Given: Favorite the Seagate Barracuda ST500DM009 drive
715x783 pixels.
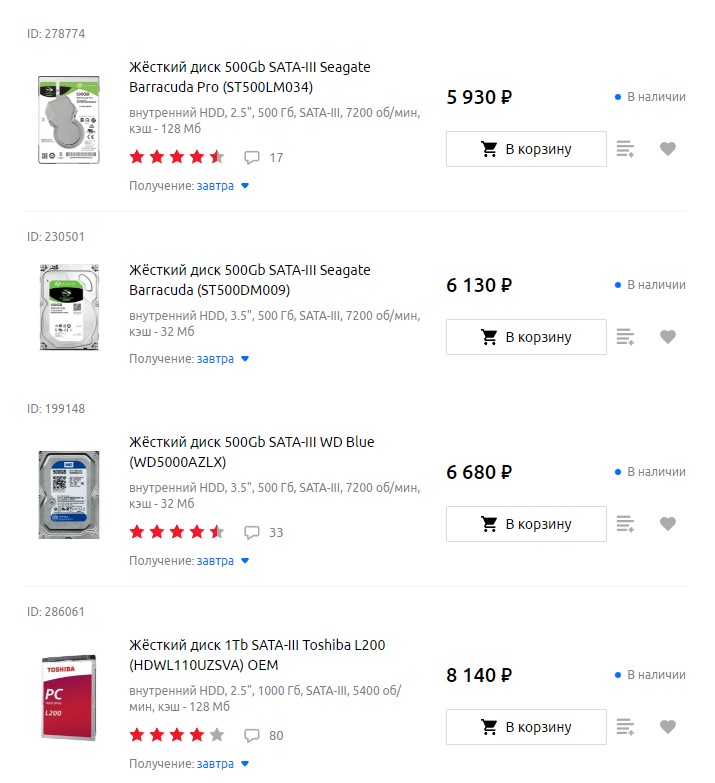Looking at the screenshot, I should [668, 337].
